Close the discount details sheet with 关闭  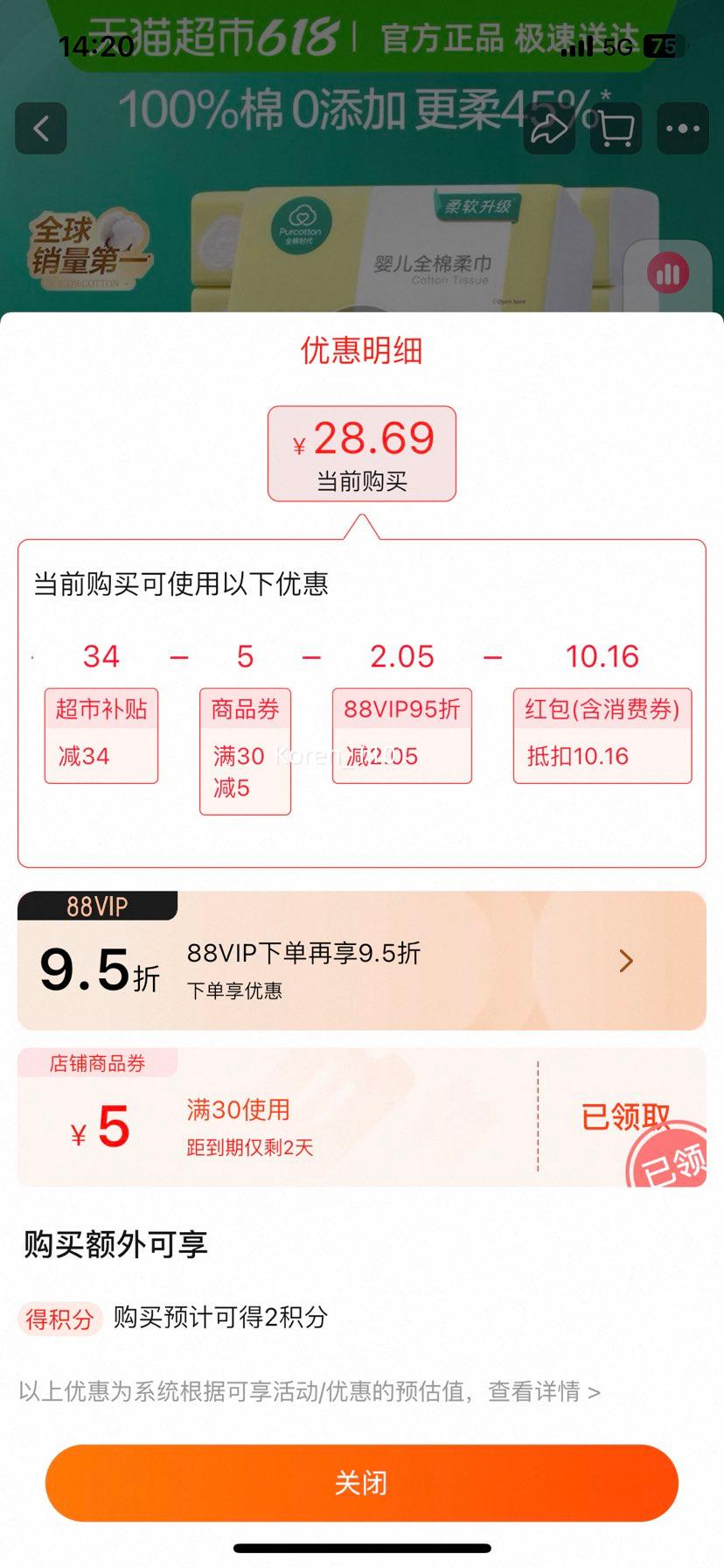361,1482
